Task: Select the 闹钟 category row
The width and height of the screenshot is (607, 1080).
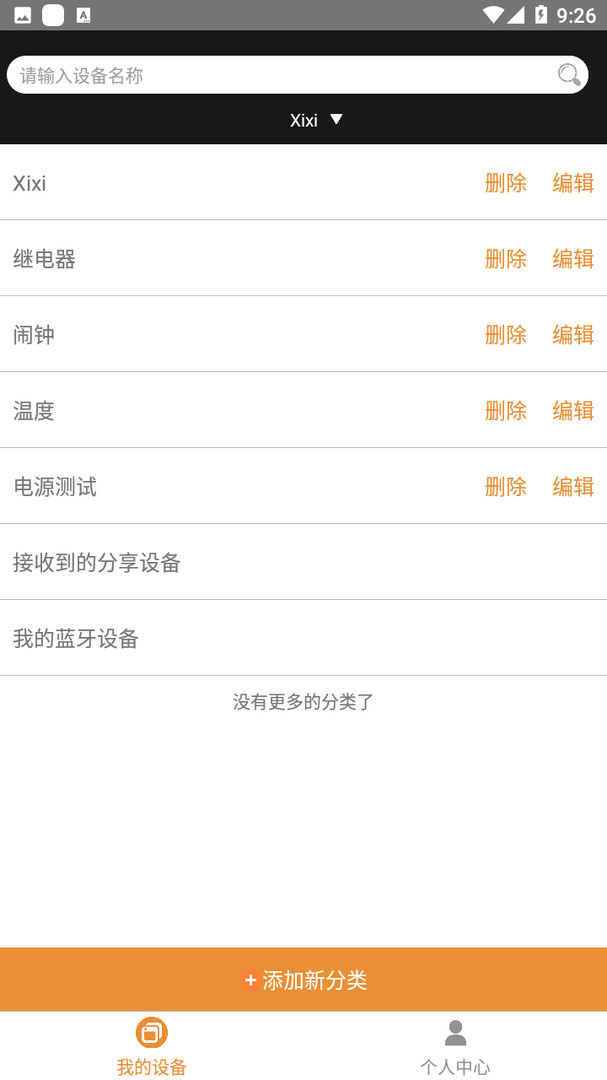Action: [200, 335]
